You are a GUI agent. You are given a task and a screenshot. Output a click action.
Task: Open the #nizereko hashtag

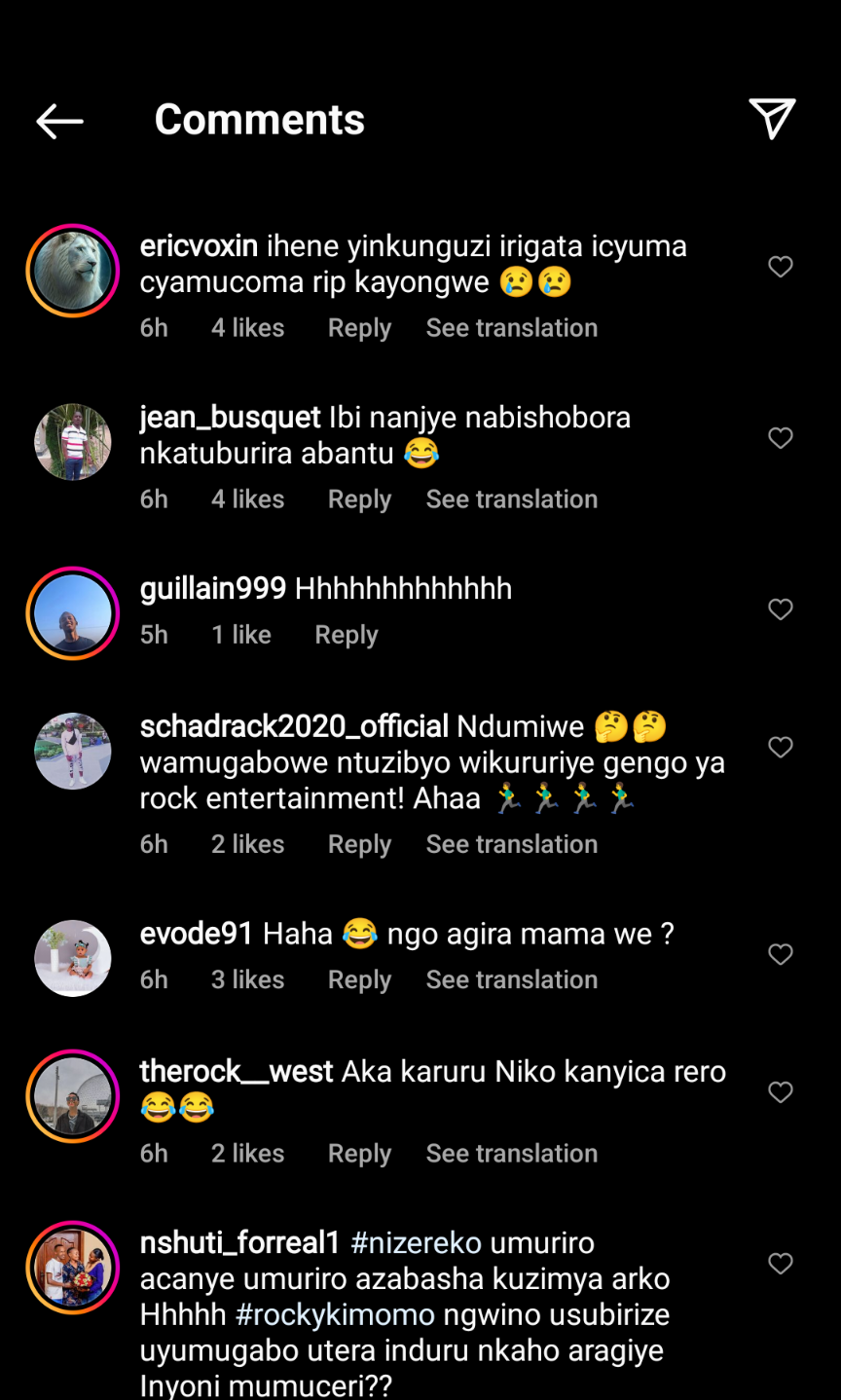click(x=416, y=1243)
